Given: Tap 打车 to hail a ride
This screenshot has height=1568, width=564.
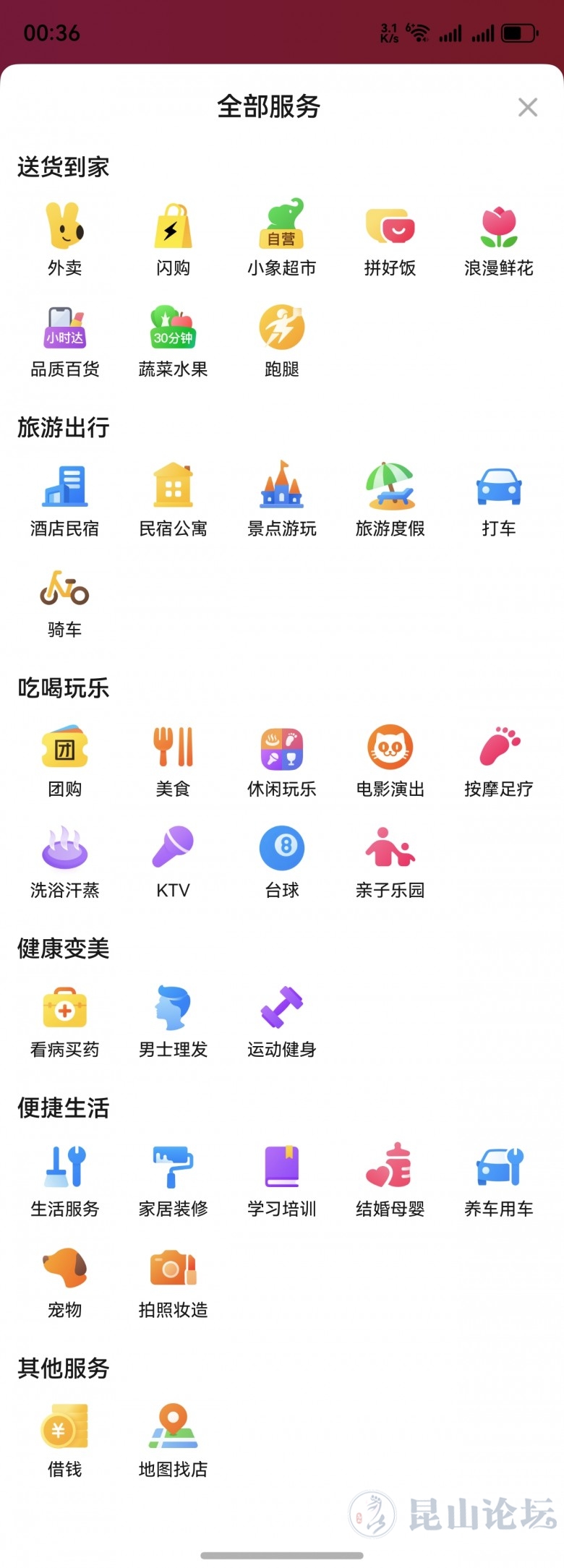Looking at the screenshot, I should [x=499, y=498].
